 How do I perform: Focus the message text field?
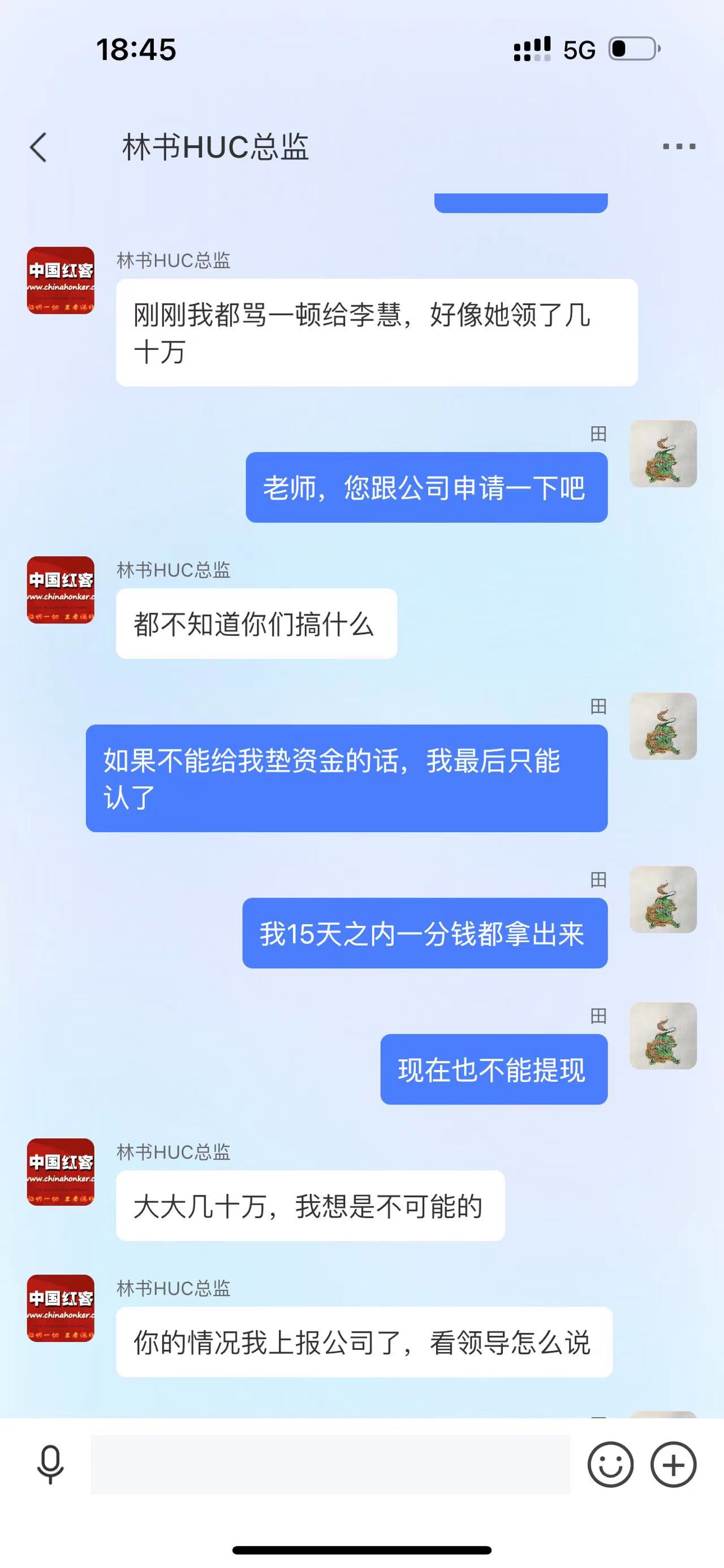click(330, 1465)
